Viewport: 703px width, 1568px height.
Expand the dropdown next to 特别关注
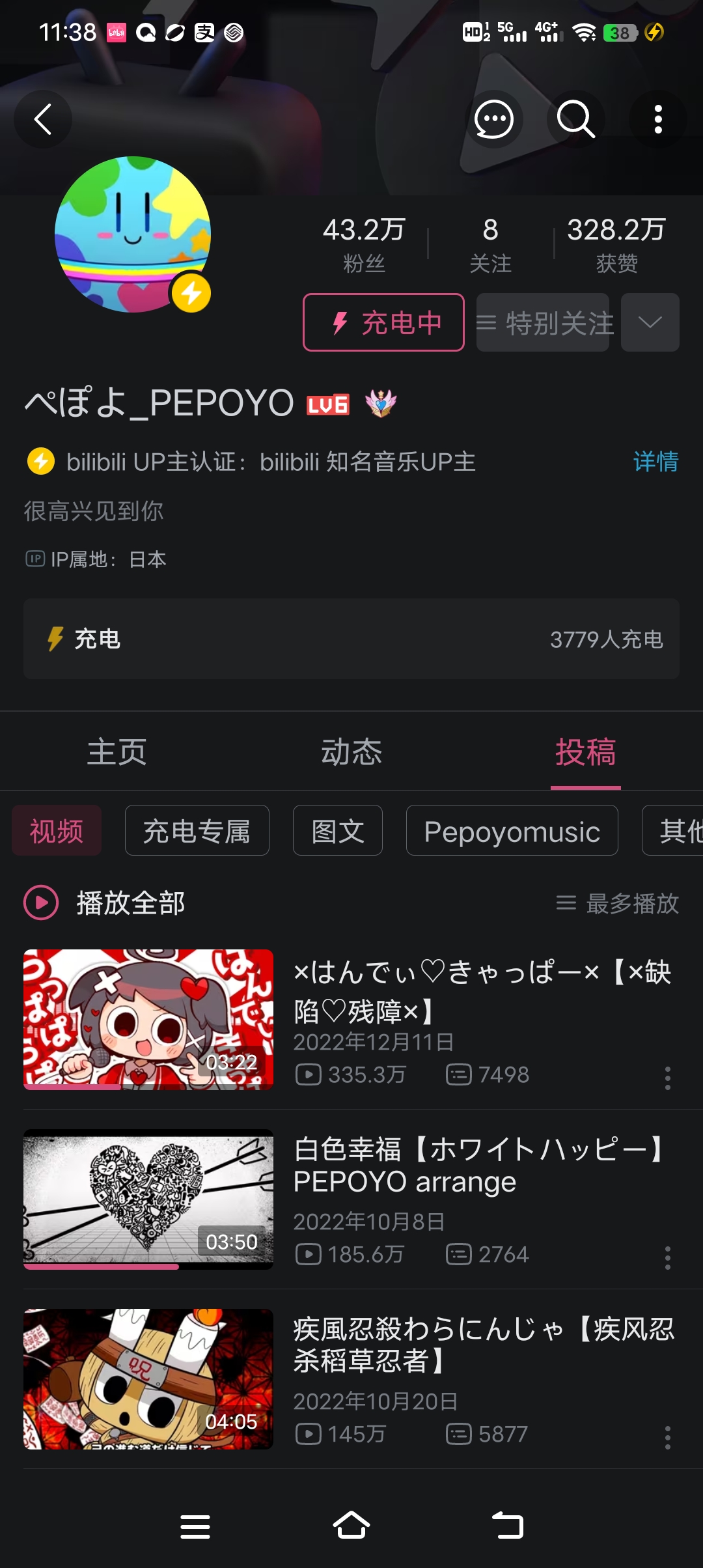pos(650,322)
